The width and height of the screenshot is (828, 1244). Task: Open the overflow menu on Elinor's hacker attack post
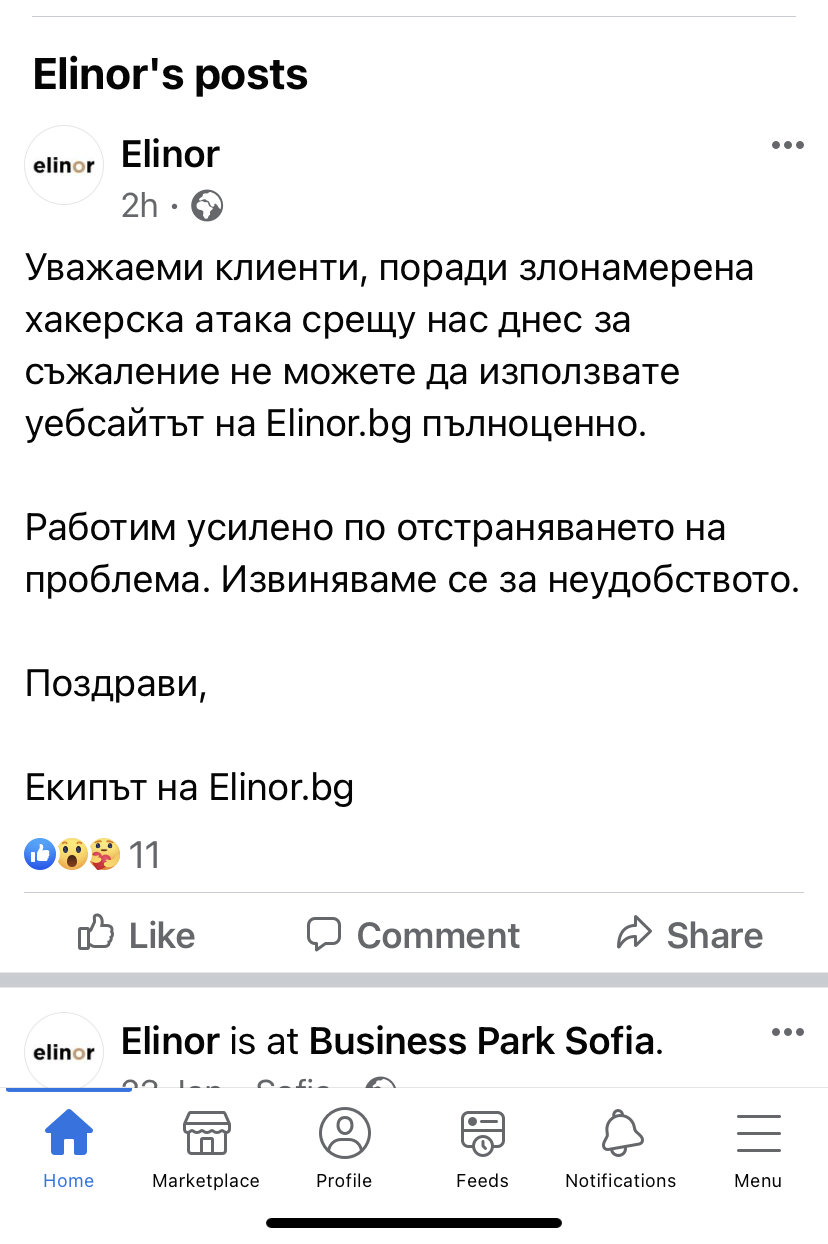[x=788, y=146]
